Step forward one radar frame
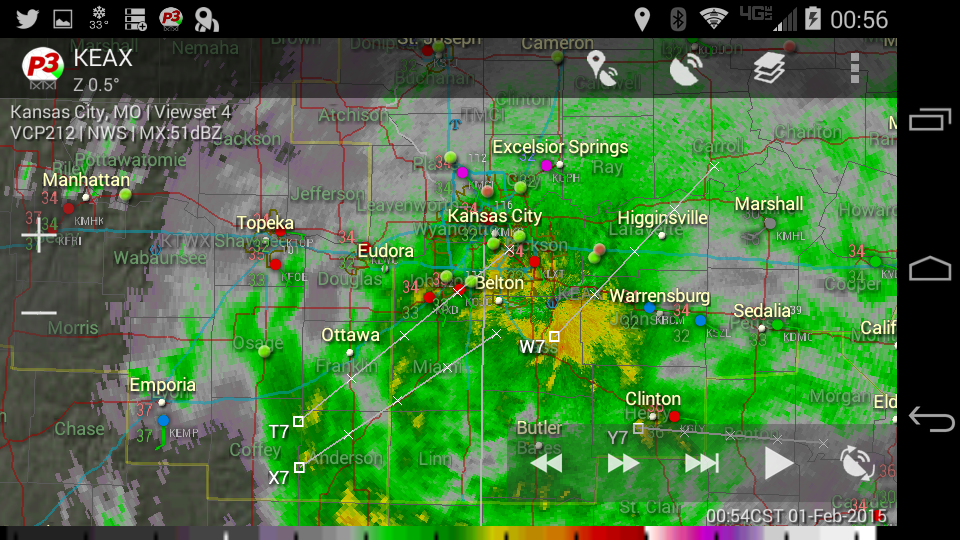Image resolution: width=960 pixels, height=540 pixels. pos(623,463)
